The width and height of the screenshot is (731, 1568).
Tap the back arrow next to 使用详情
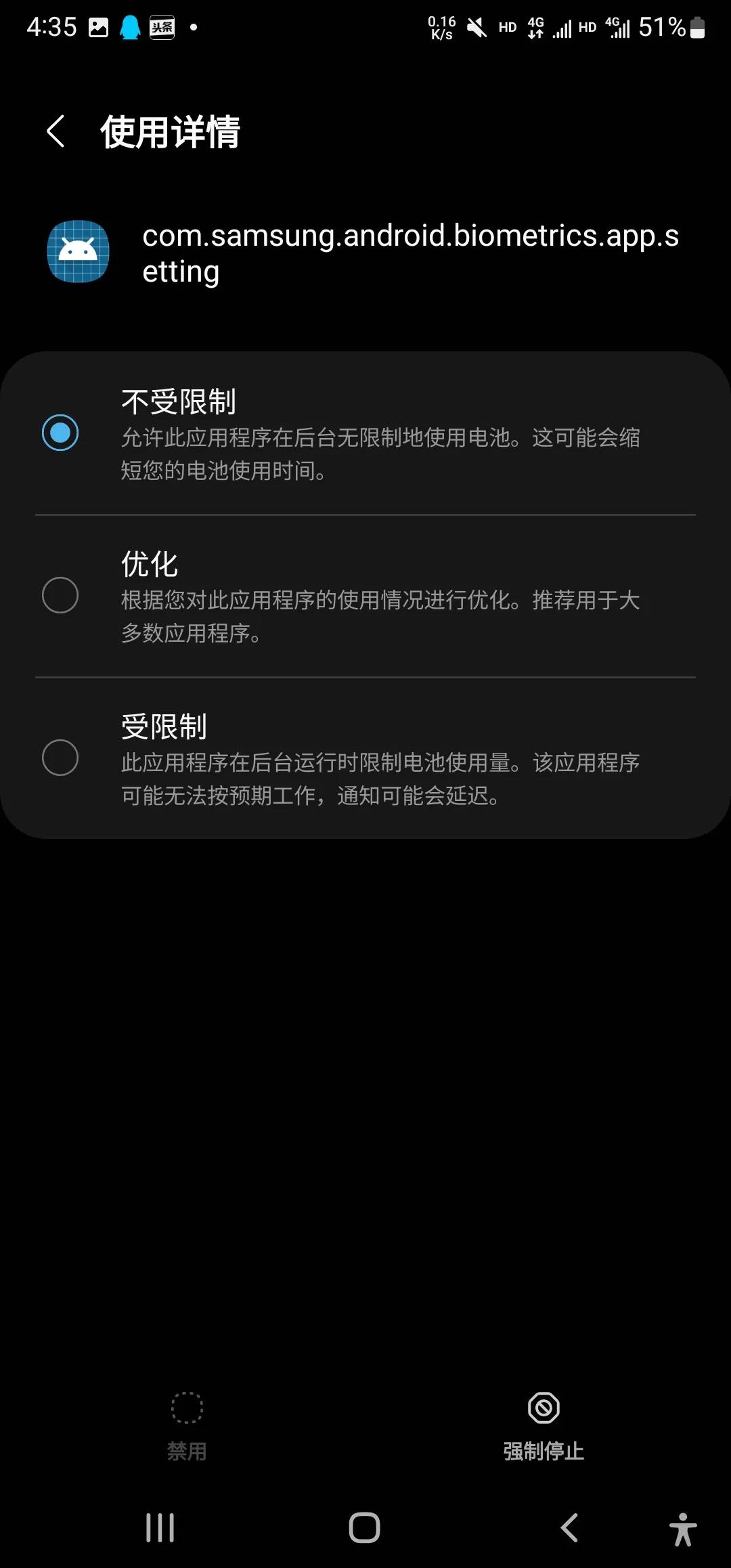tap(54, 131)
